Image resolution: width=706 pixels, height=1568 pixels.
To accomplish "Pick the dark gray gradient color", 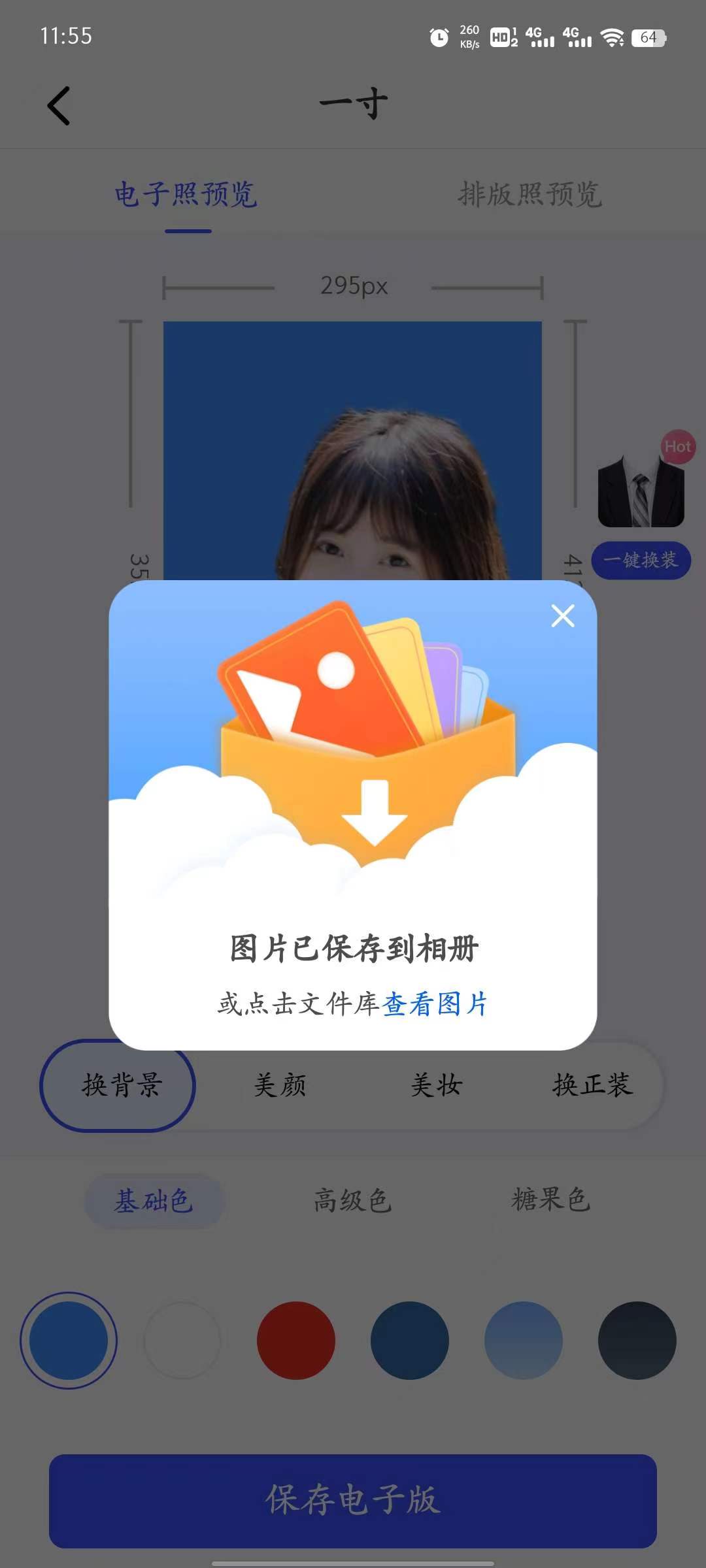I will pyautogui.click(x=637, y=1341).
